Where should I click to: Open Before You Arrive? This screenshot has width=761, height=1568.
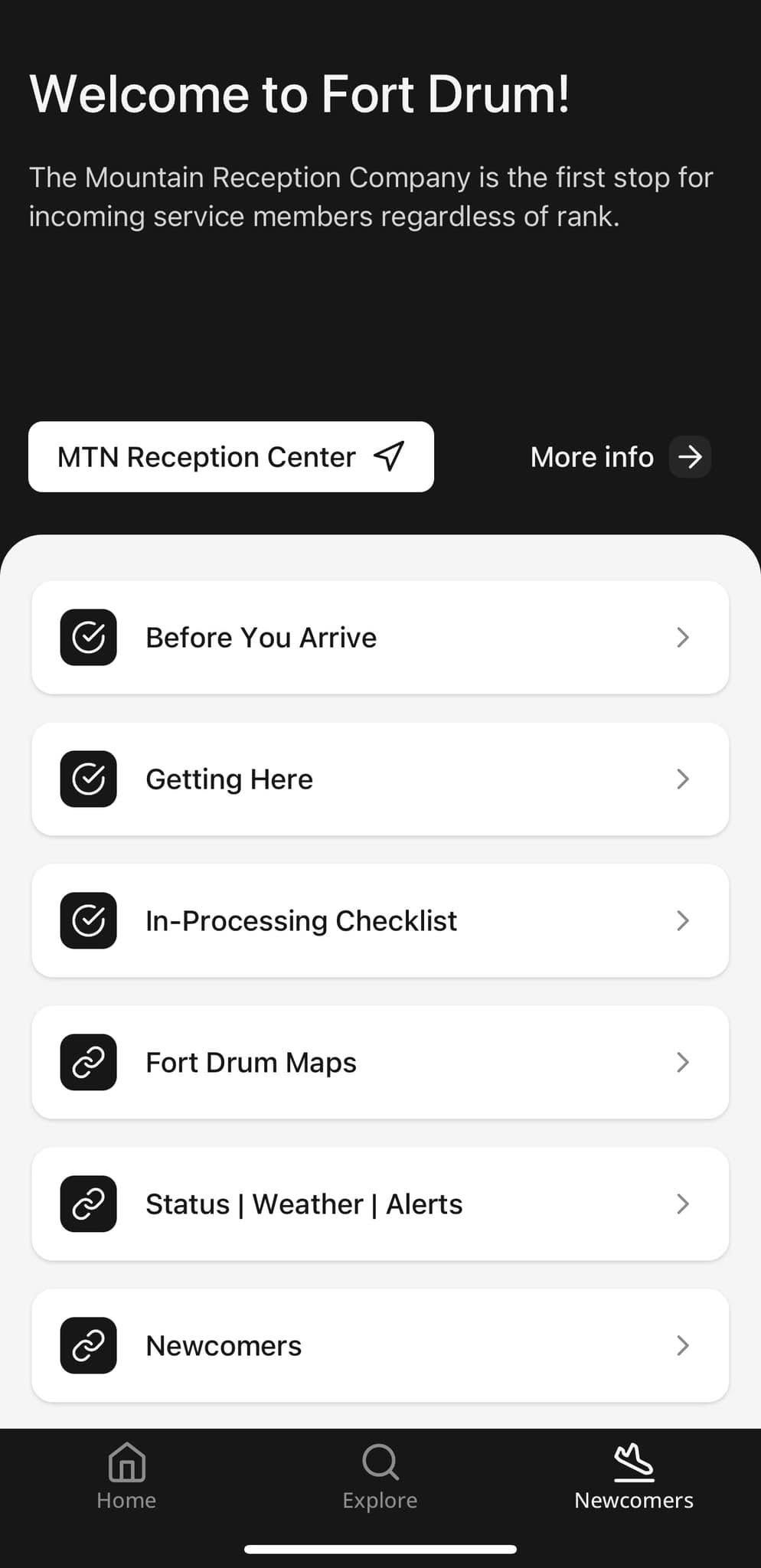click(x=380, y=637)
